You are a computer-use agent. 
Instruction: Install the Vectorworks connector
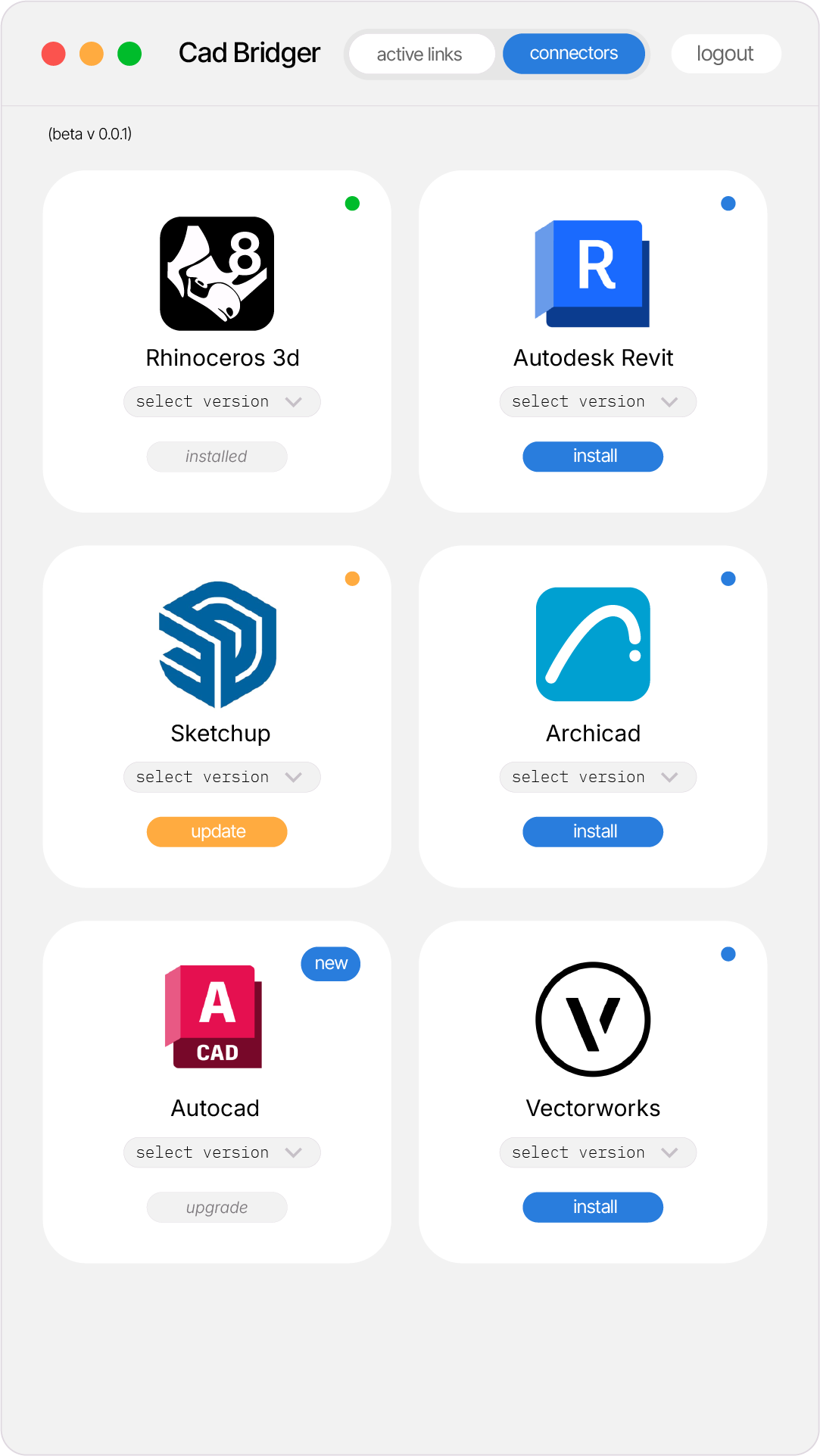[x=593, y=1208]
